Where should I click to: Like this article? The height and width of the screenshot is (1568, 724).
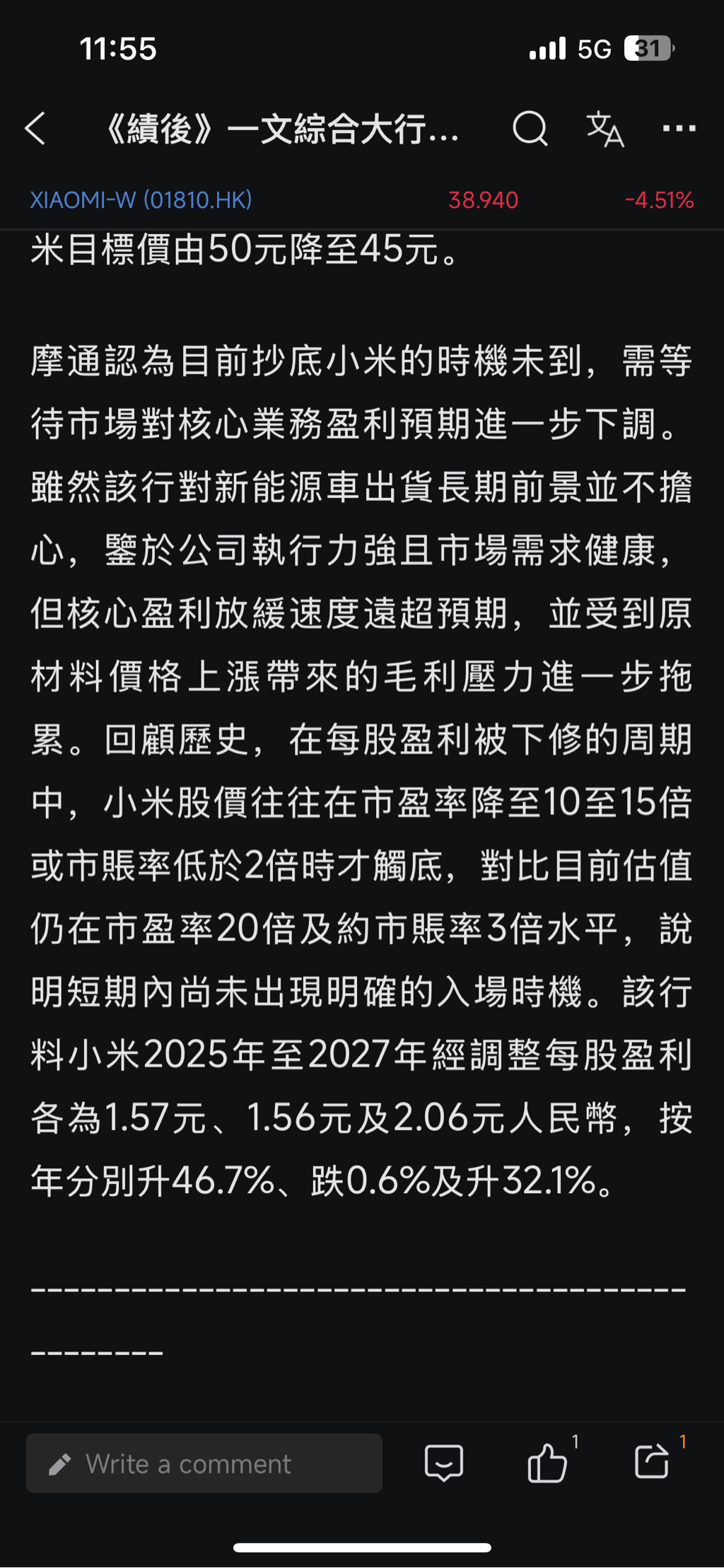click(548, 1463)
